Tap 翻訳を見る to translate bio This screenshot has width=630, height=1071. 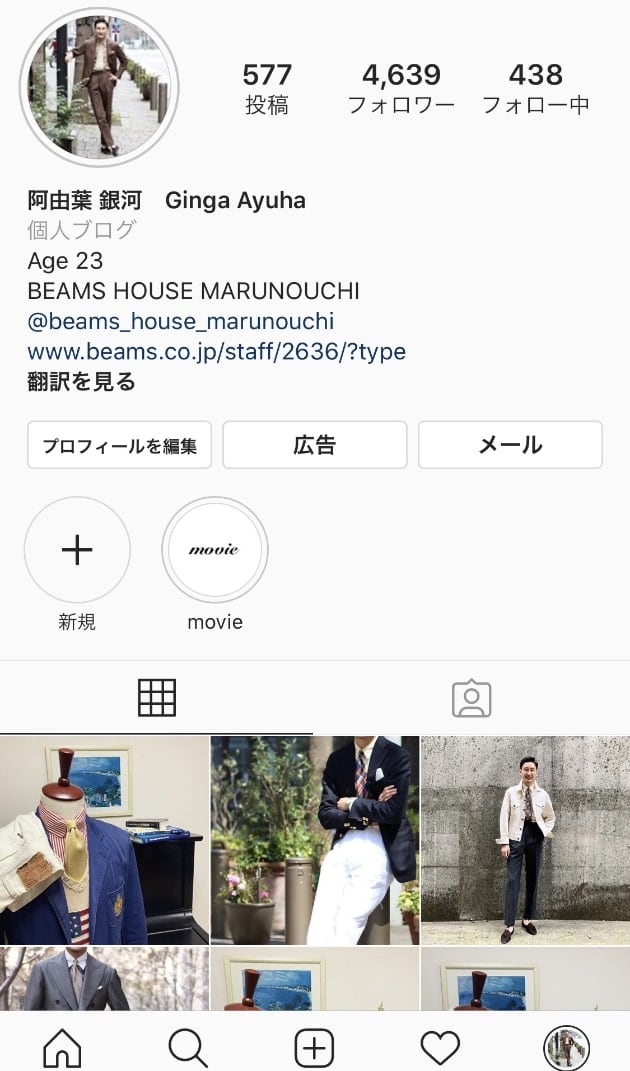click(81, 381)
